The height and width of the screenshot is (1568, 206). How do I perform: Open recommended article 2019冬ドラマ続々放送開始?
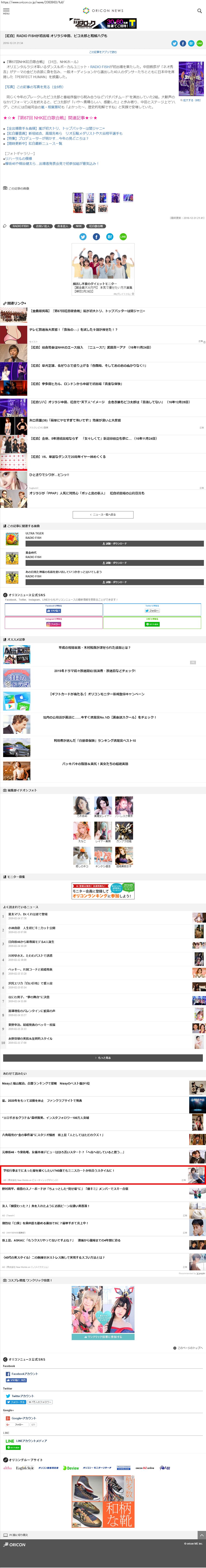click(95, 671)
